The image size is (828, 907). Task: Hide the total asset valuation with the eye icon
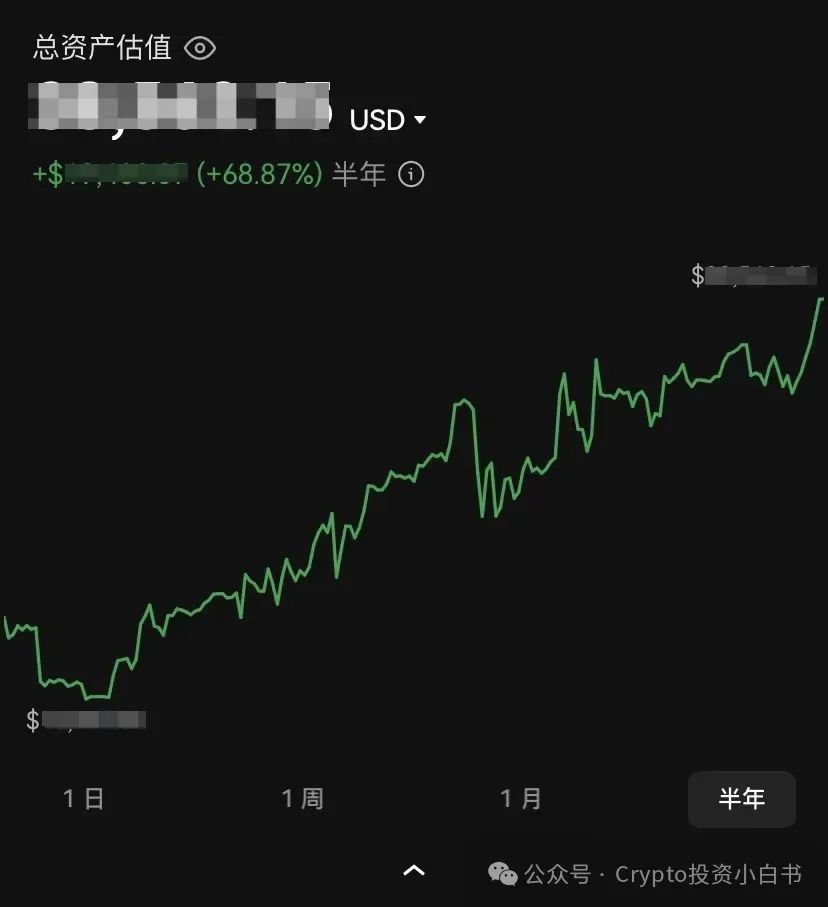click(200, 47)
